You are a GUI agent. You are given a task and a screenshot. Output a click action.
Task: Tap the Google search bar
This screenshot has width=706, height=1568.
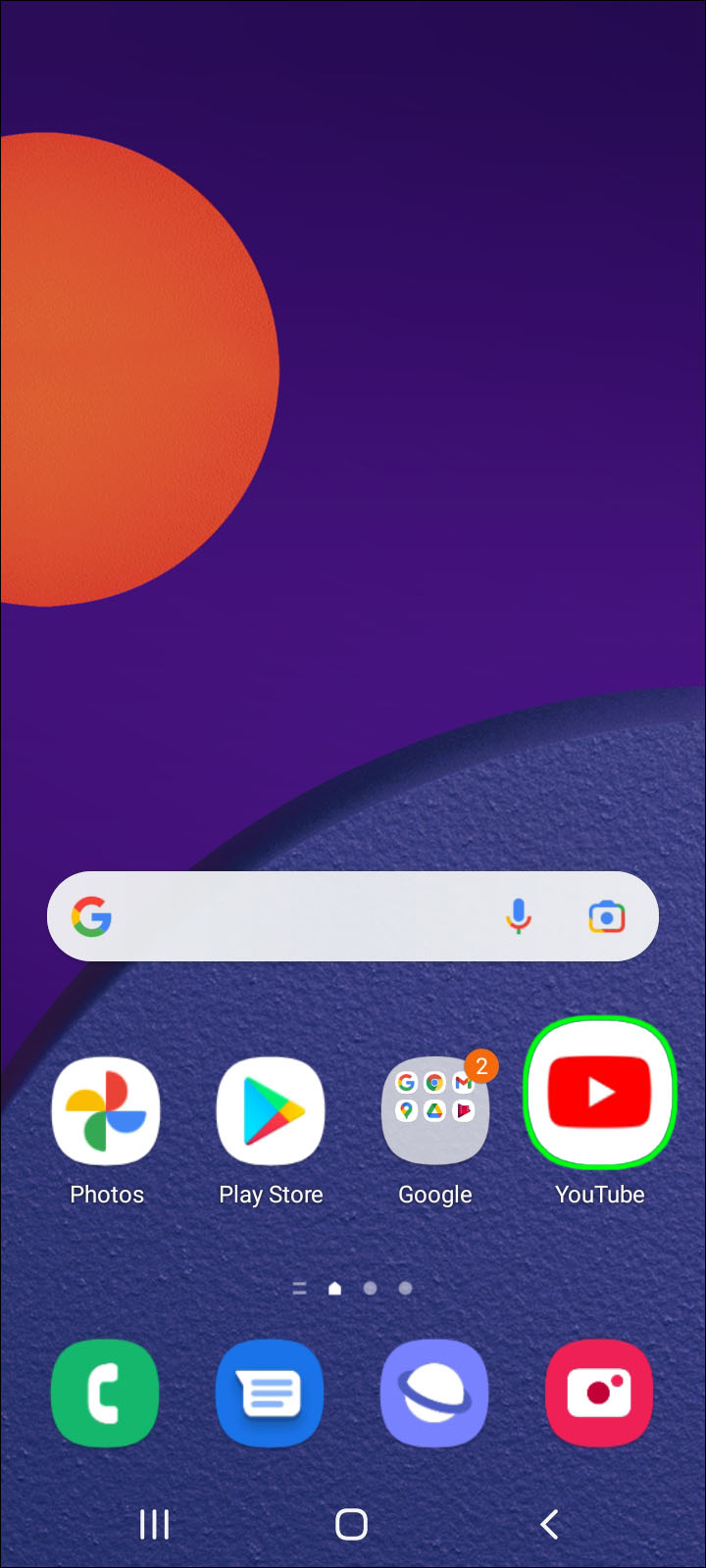point(294,916)
